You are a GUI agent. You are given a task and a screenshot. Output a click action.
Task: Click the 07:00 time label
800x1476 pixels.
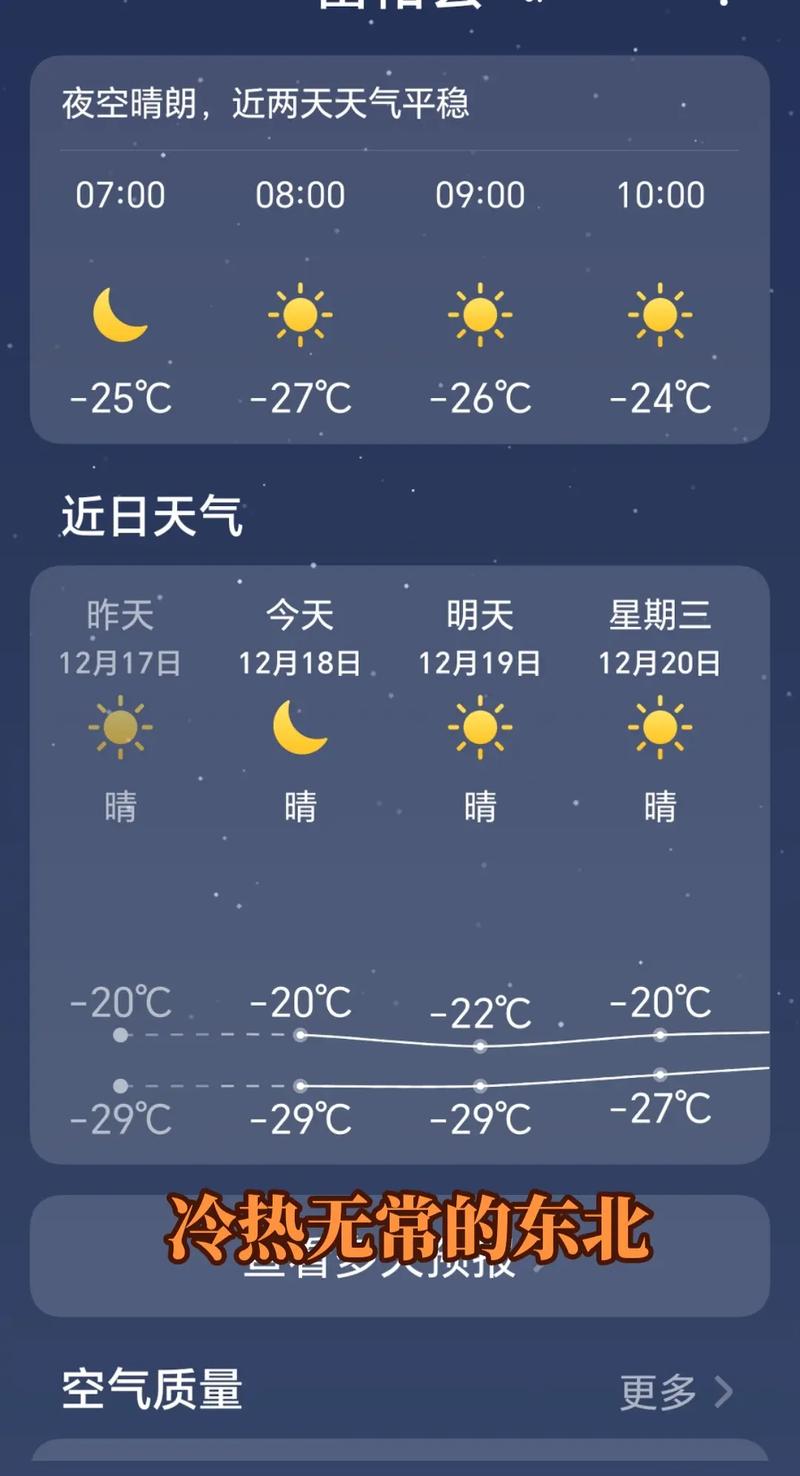[x=119, y=195]
